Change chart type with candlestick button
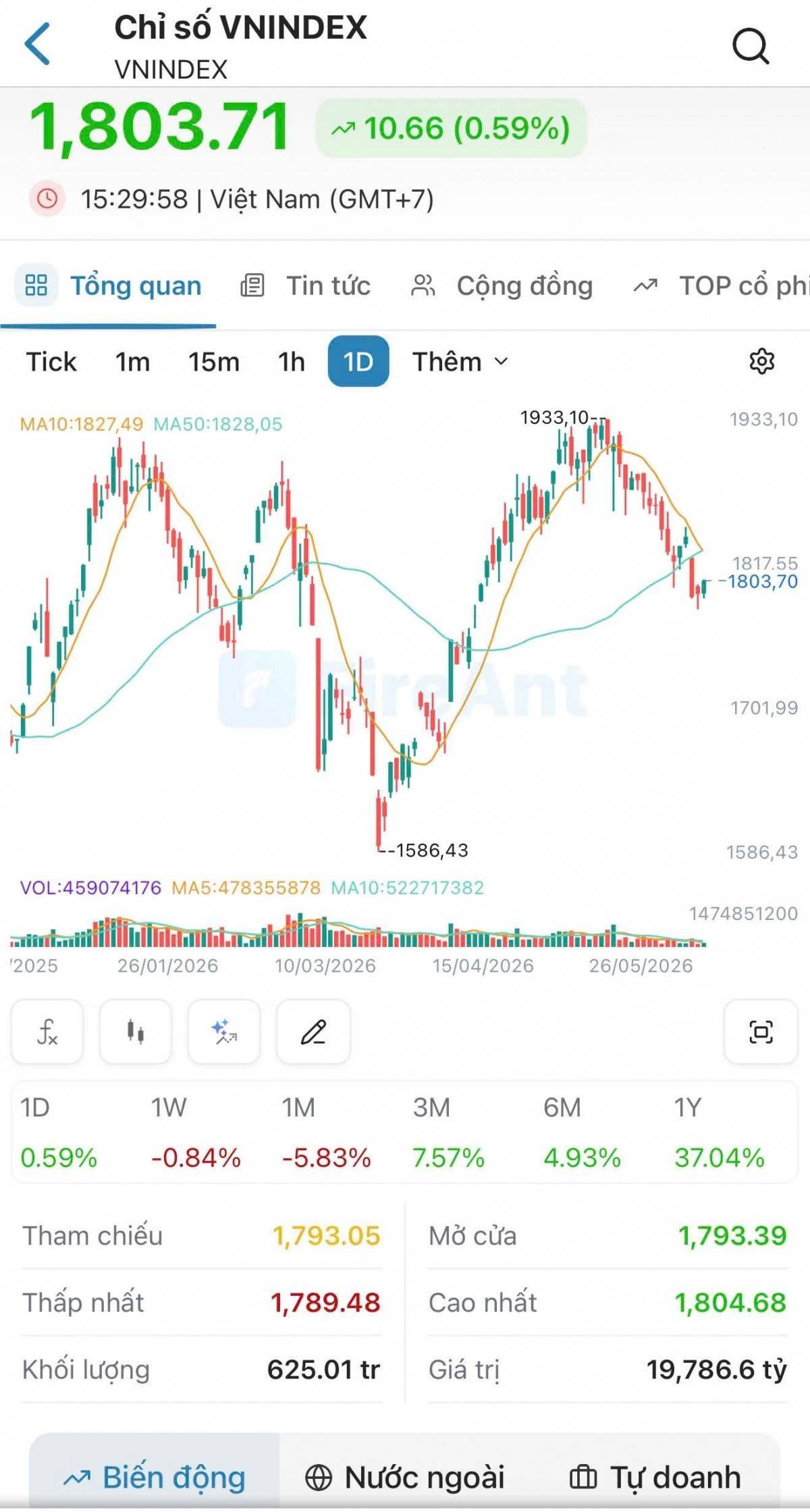The height and width of the screenshot is (1512, 810). (x=136, y=1031)
